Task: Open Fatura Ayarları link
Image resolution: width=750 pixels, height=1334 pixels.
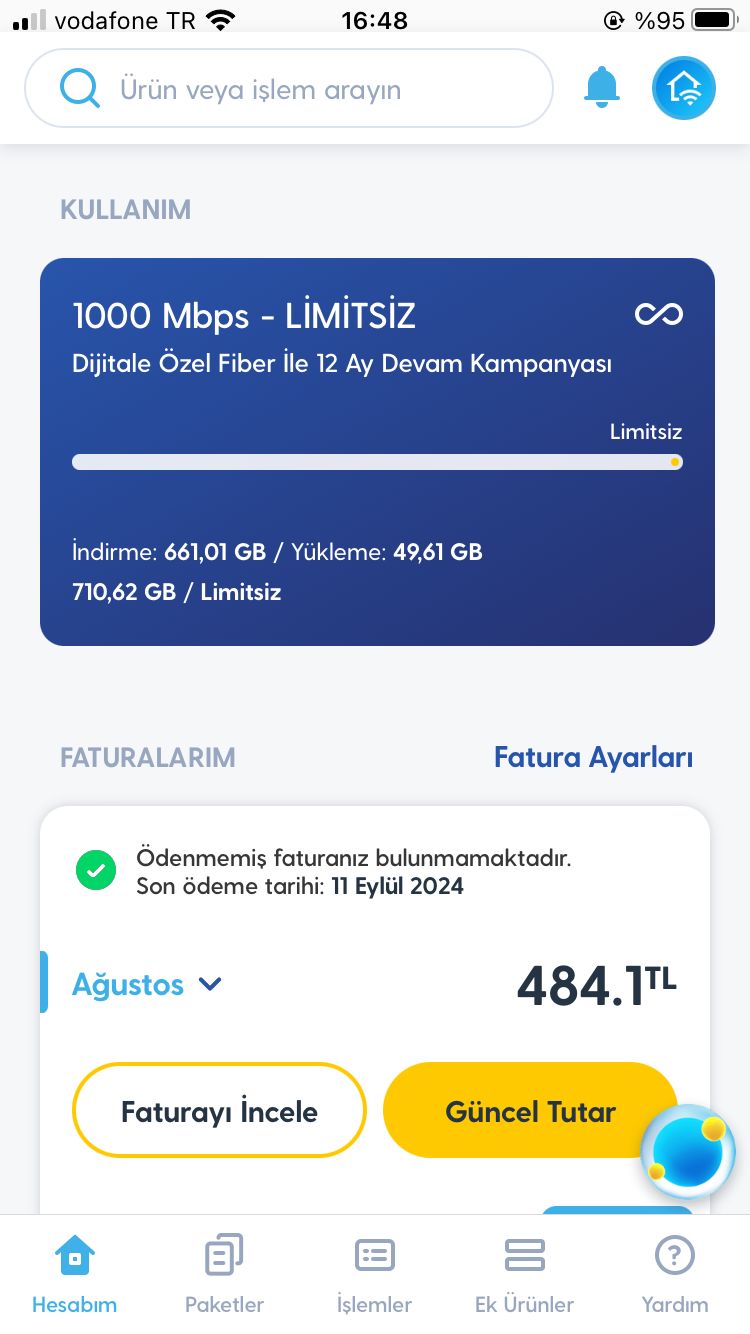Action: point(593,758)
